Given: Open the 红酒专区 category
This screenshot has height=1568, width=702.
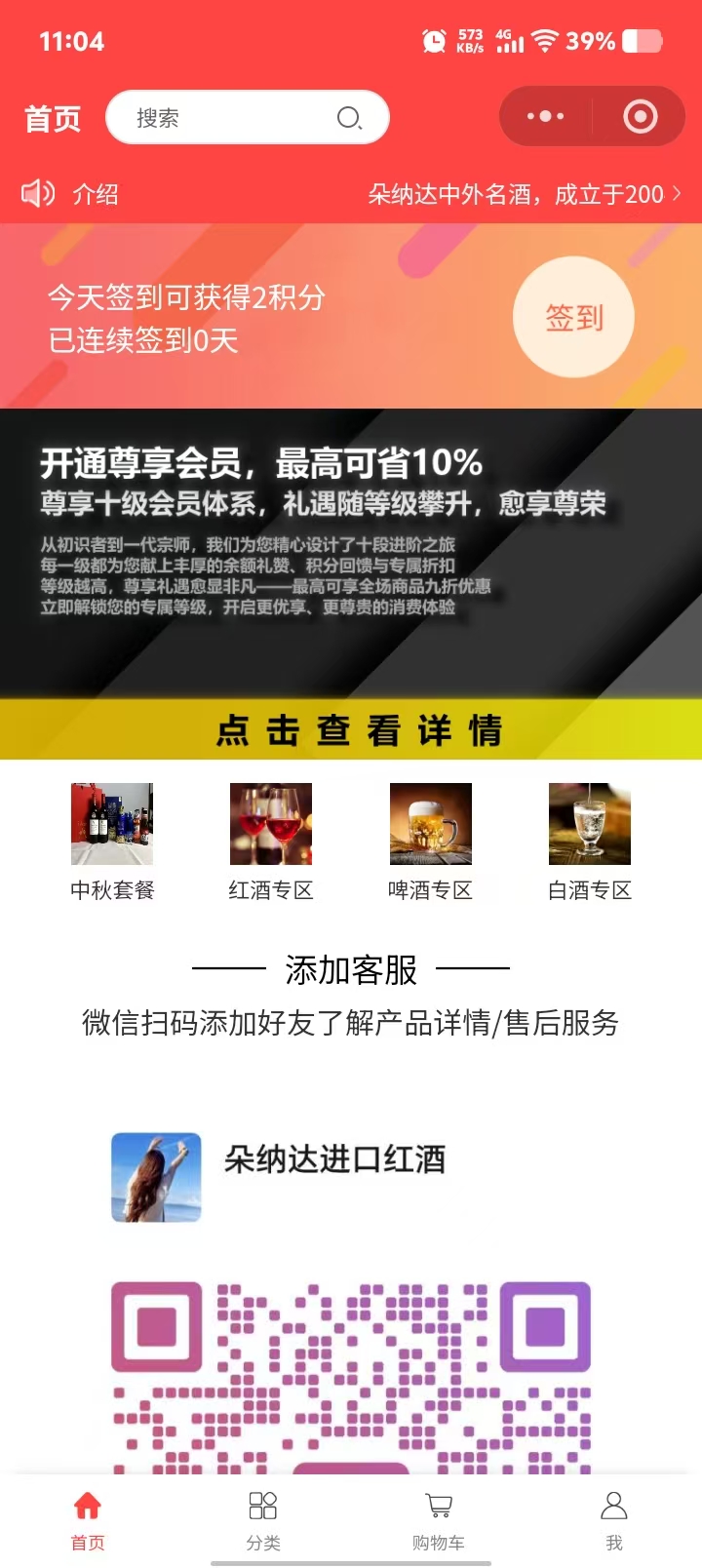Looking at the screenshot, I should point(271,840).
